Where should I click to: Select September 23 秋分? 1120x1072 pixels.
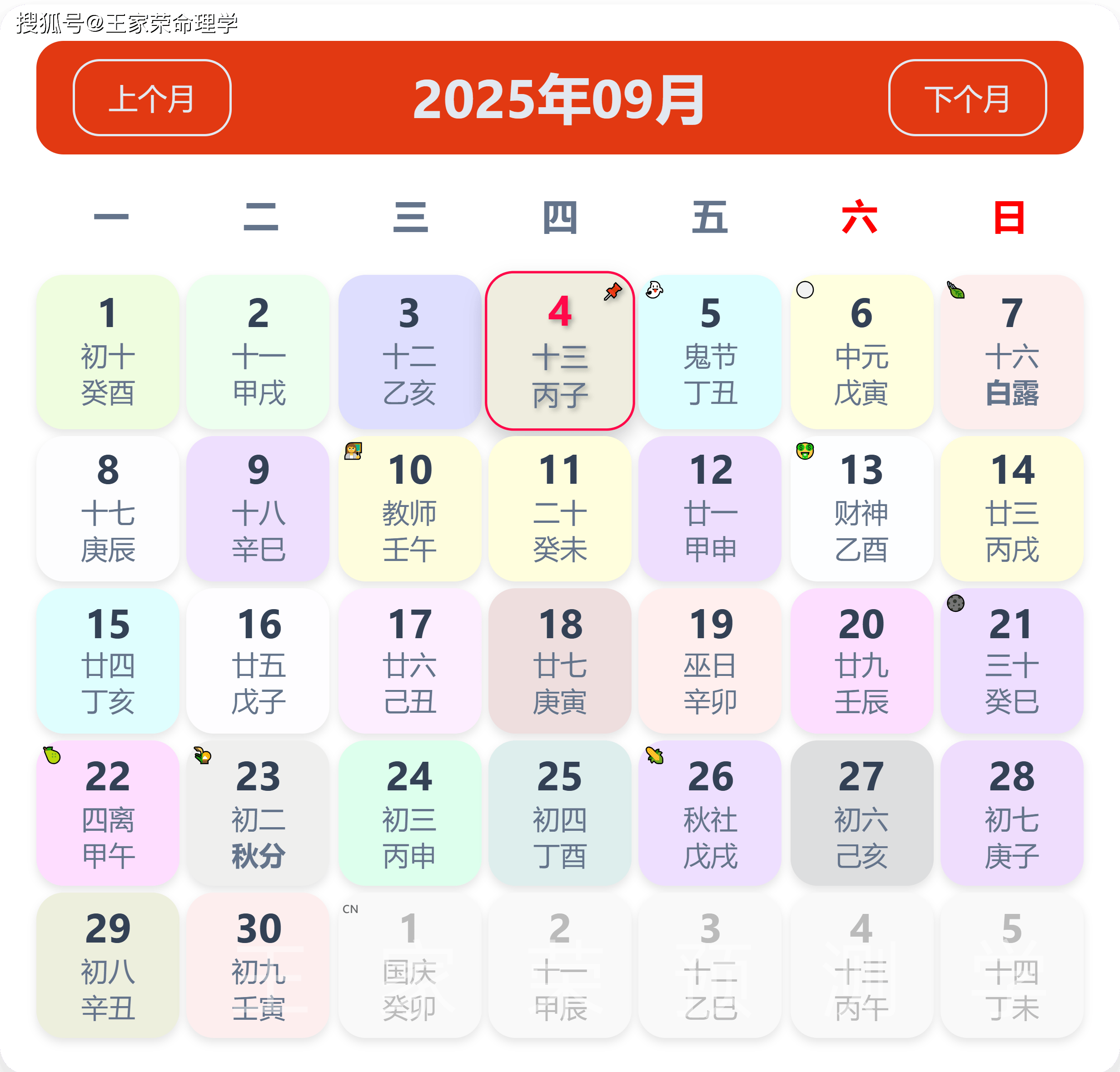258,813
